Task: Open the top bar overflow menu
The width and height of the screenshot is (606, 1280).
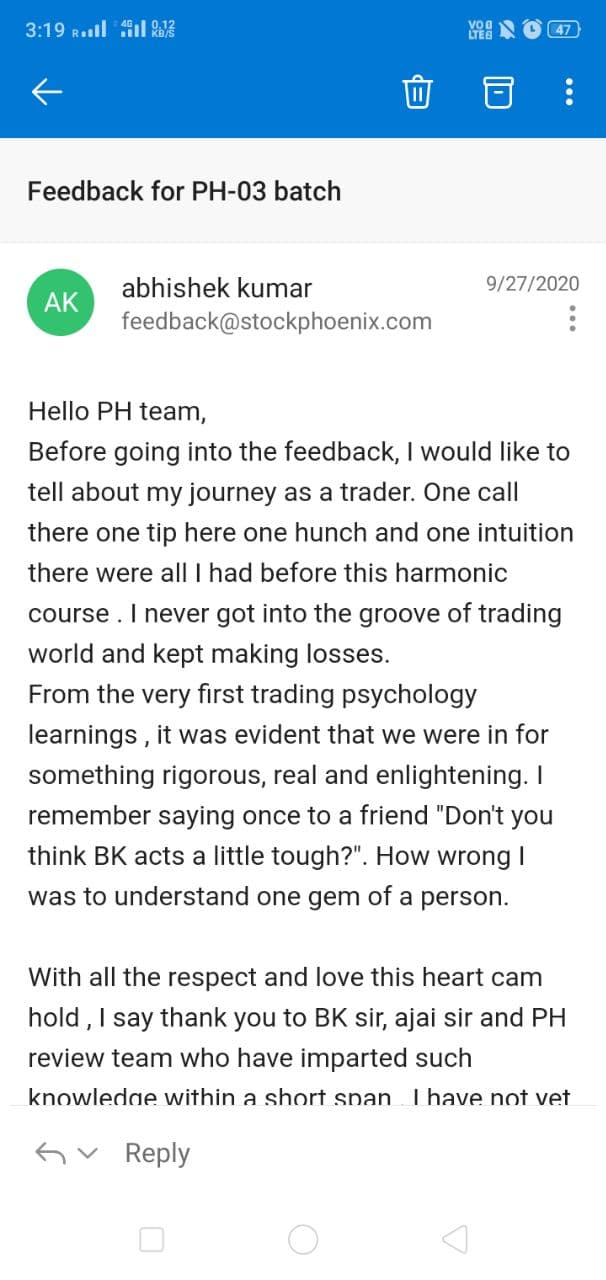Action: click(569, 93)
